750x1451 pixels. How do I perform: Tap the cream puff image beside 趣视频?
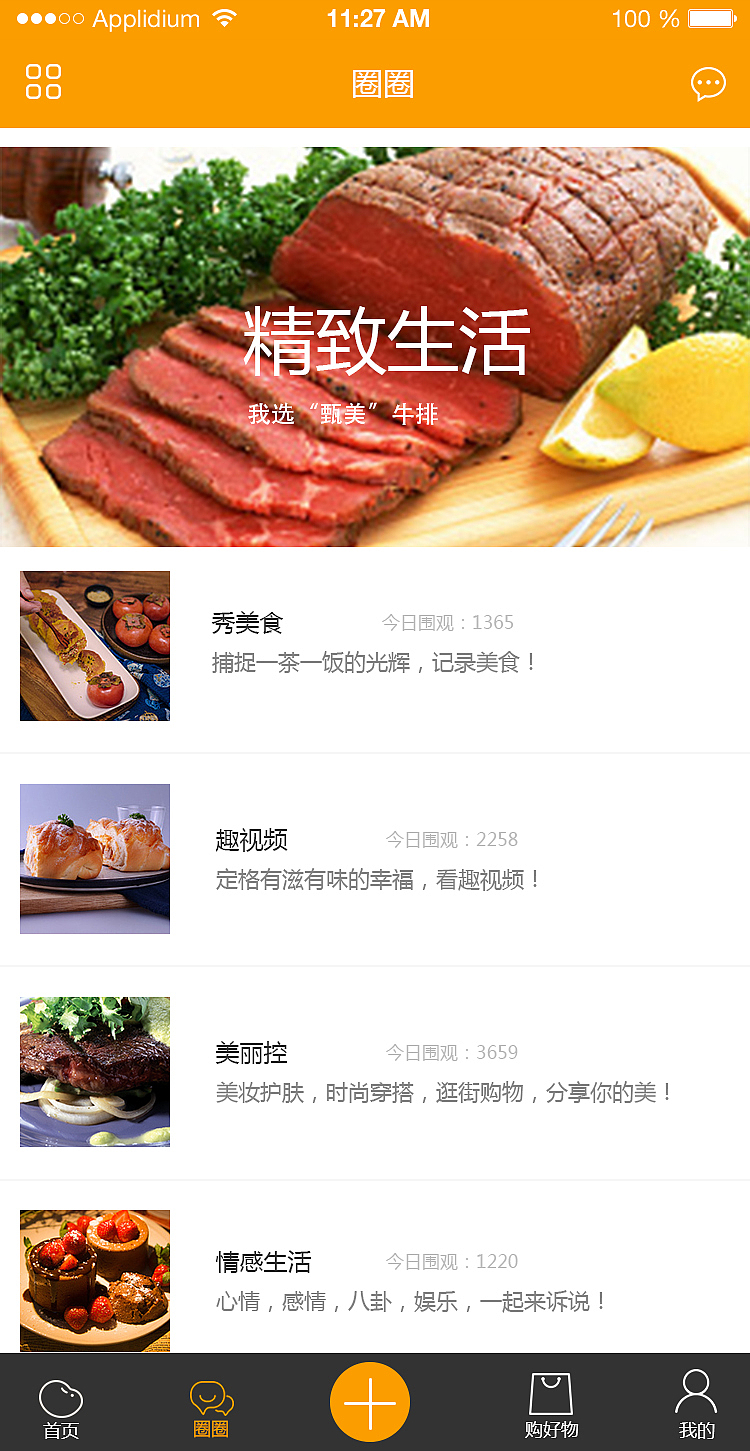94,858
